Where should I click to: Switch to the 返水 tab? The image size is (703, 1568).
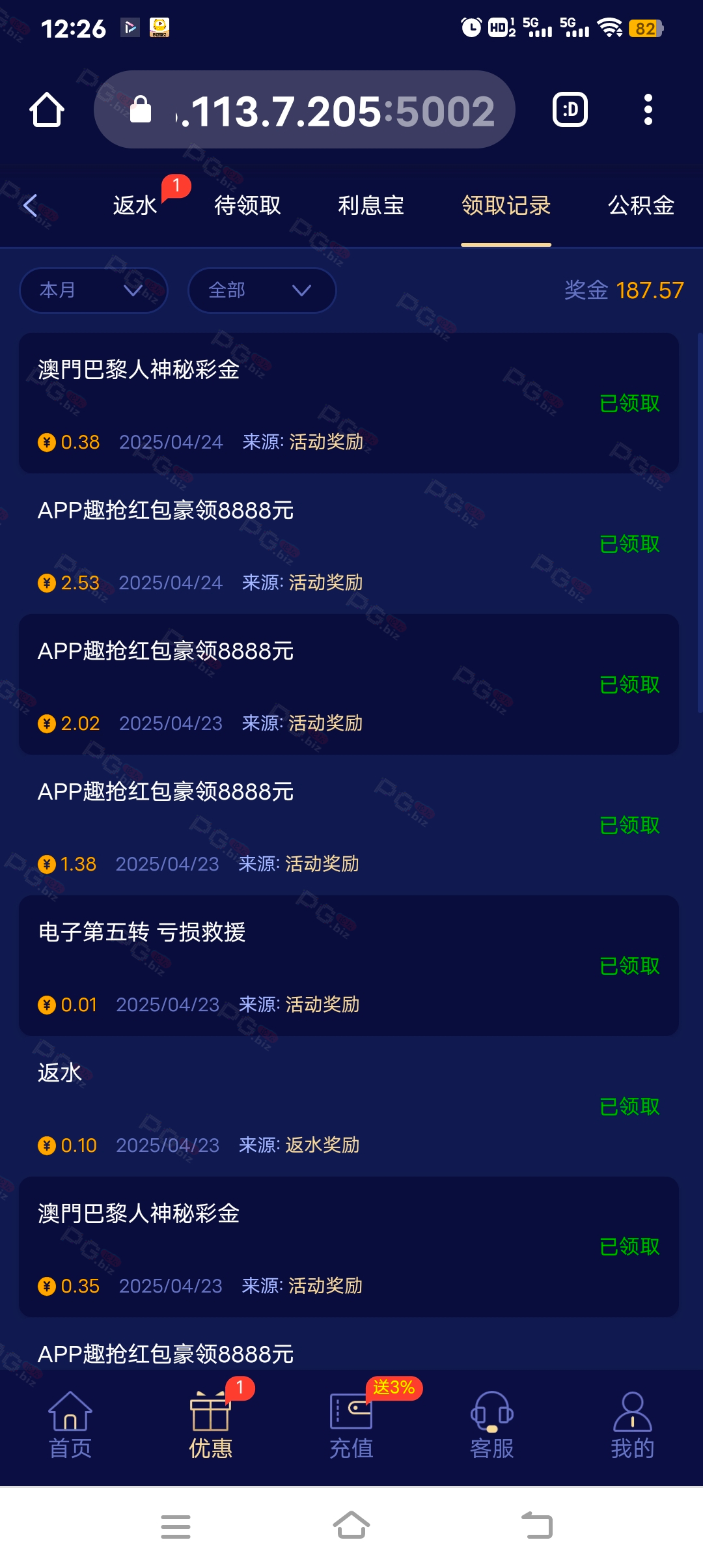pyautogui.click(x=135, y=205)
